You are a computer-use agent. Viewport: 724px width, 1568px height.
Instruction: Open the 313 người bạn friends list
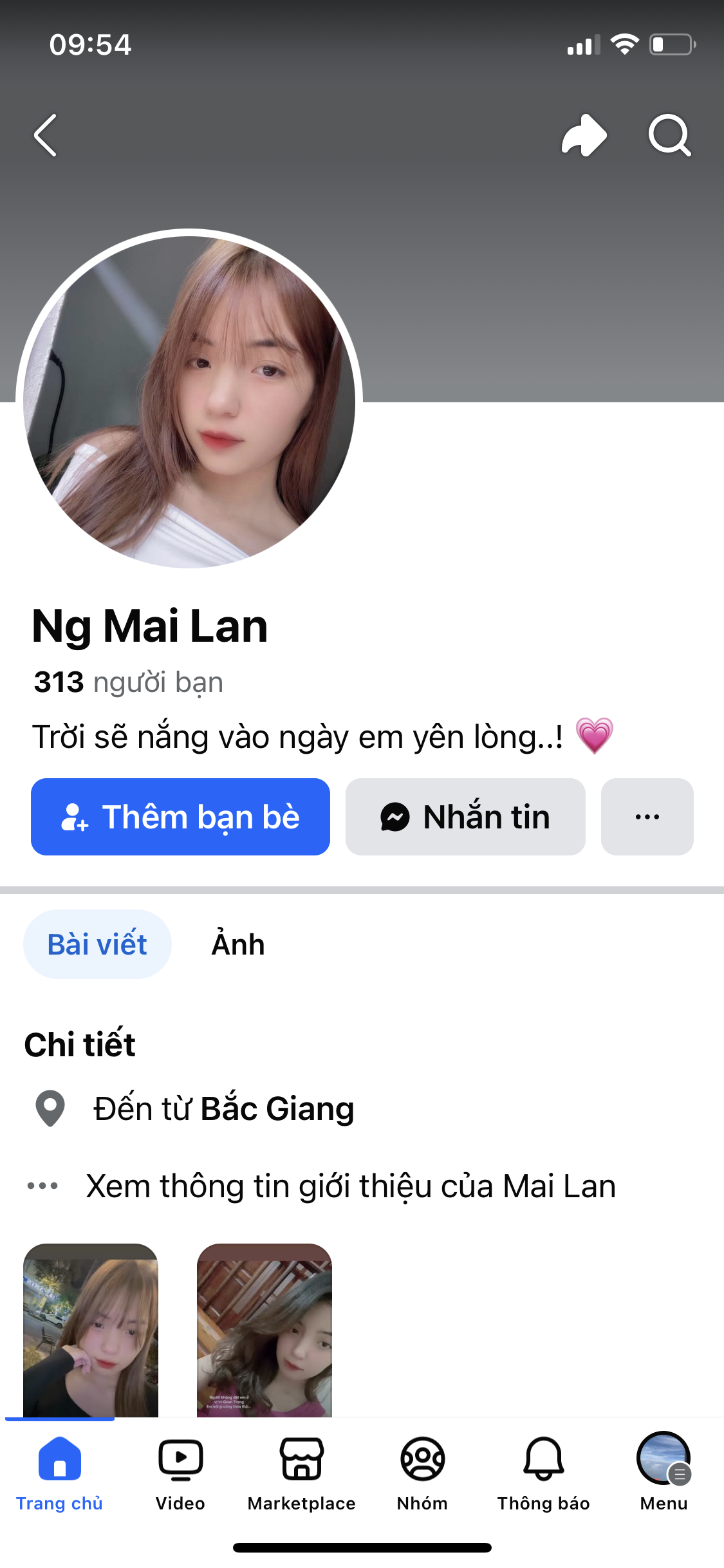pos(129,682)
